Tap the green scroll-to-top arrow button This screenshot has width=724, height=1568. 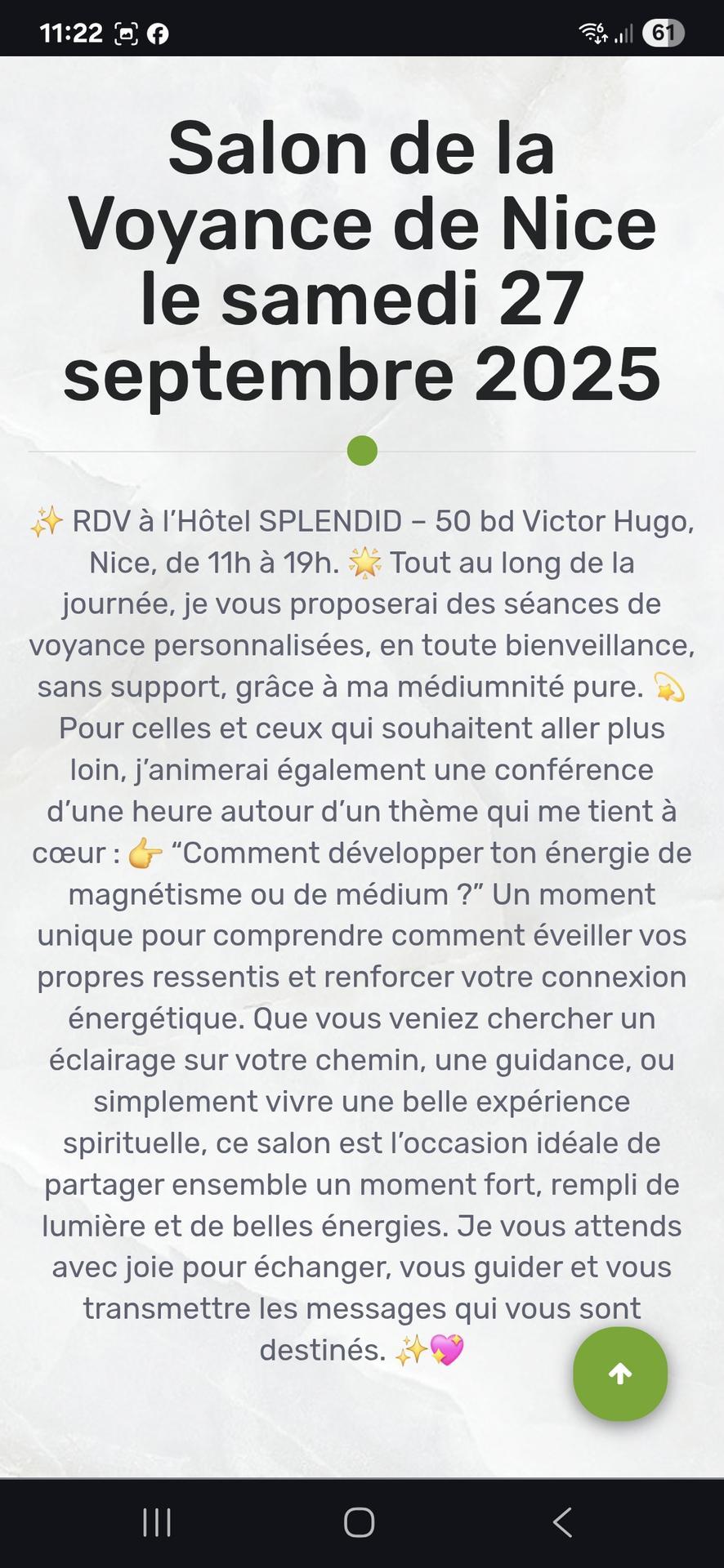[x=620, y=1374]
